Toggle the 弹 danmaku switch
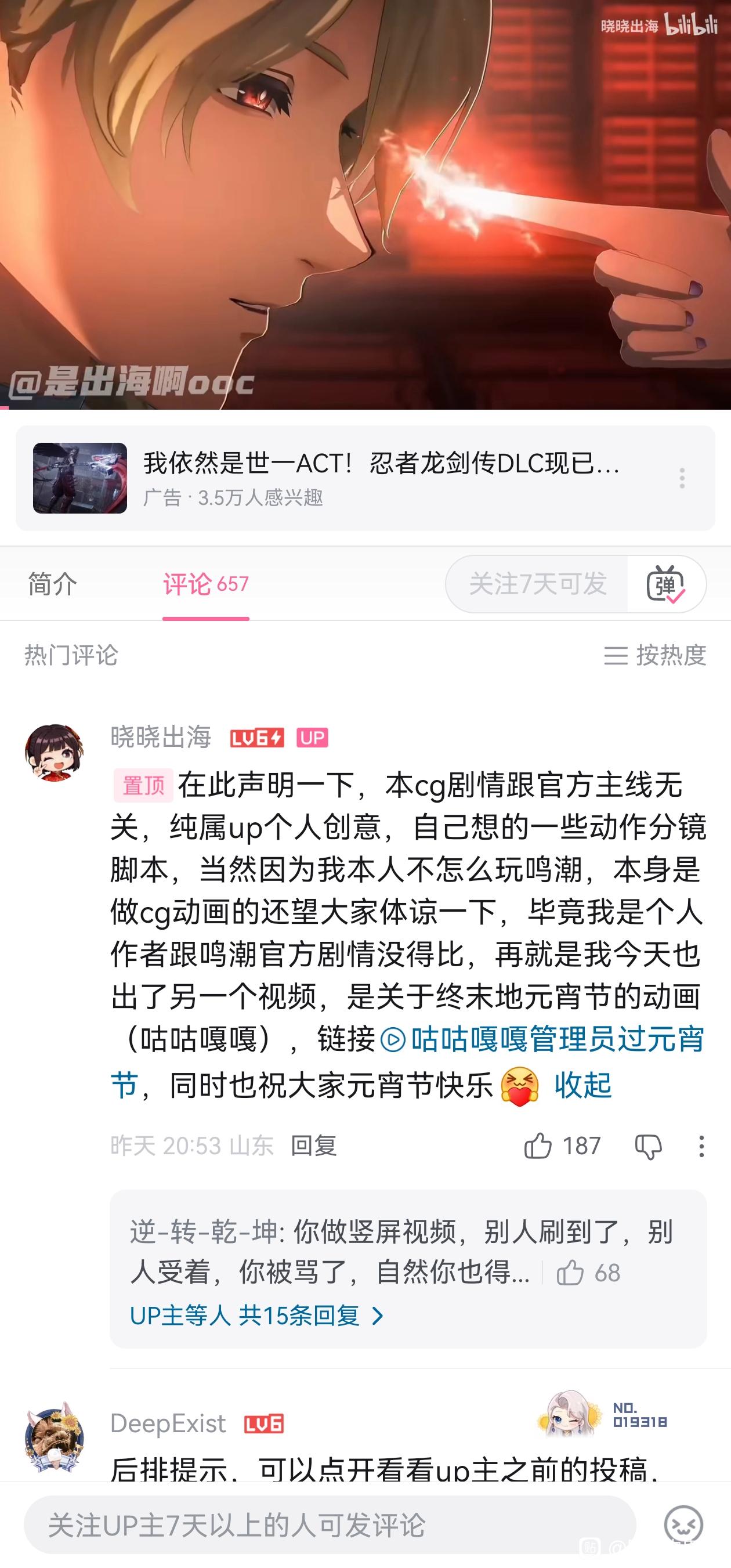 pos(666,584)
